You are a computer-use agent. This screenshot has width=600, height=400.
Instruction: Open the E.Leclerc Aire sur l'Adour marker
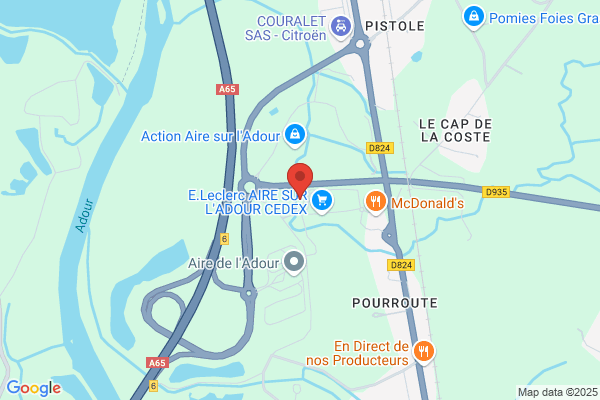point(322,201)
